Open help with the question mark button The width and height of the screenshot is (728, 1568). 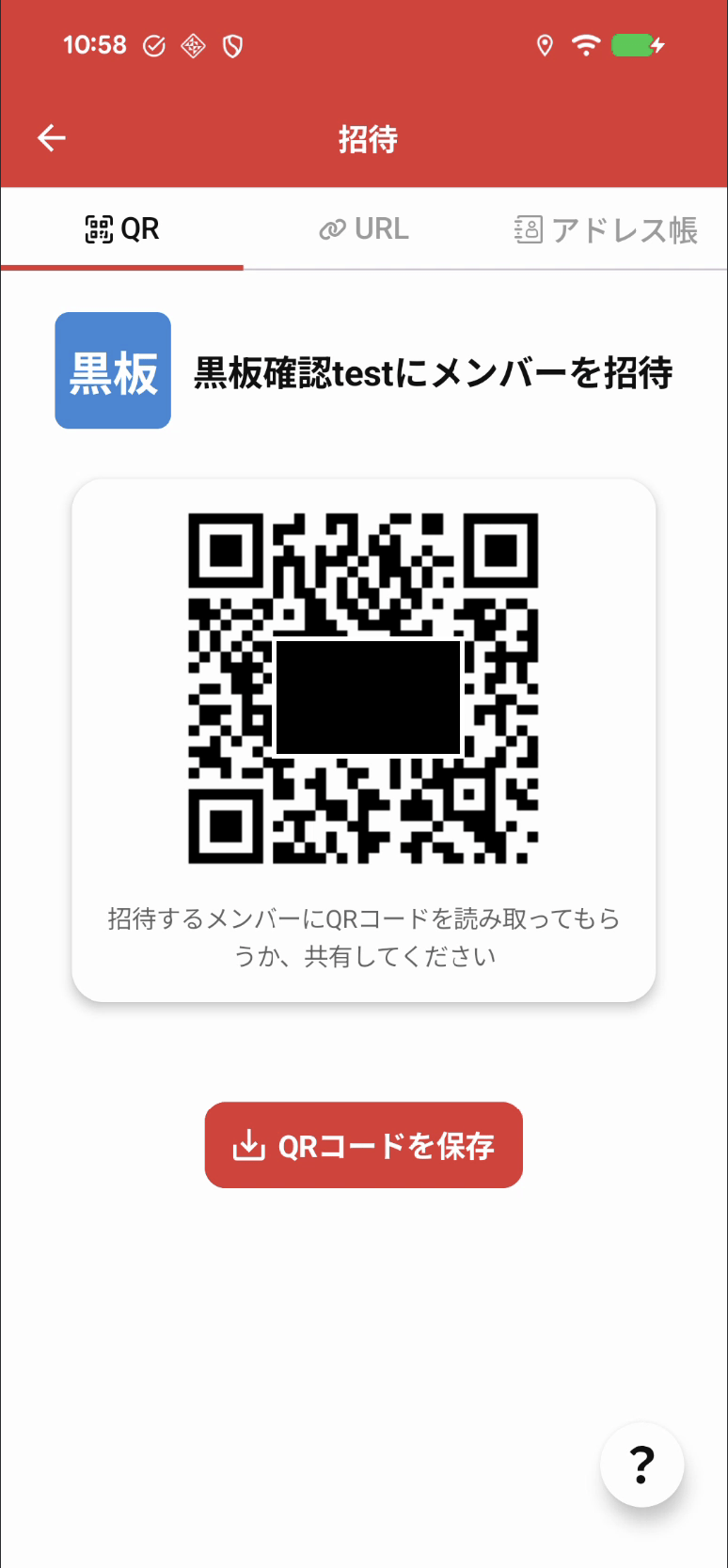(641, 1465)
